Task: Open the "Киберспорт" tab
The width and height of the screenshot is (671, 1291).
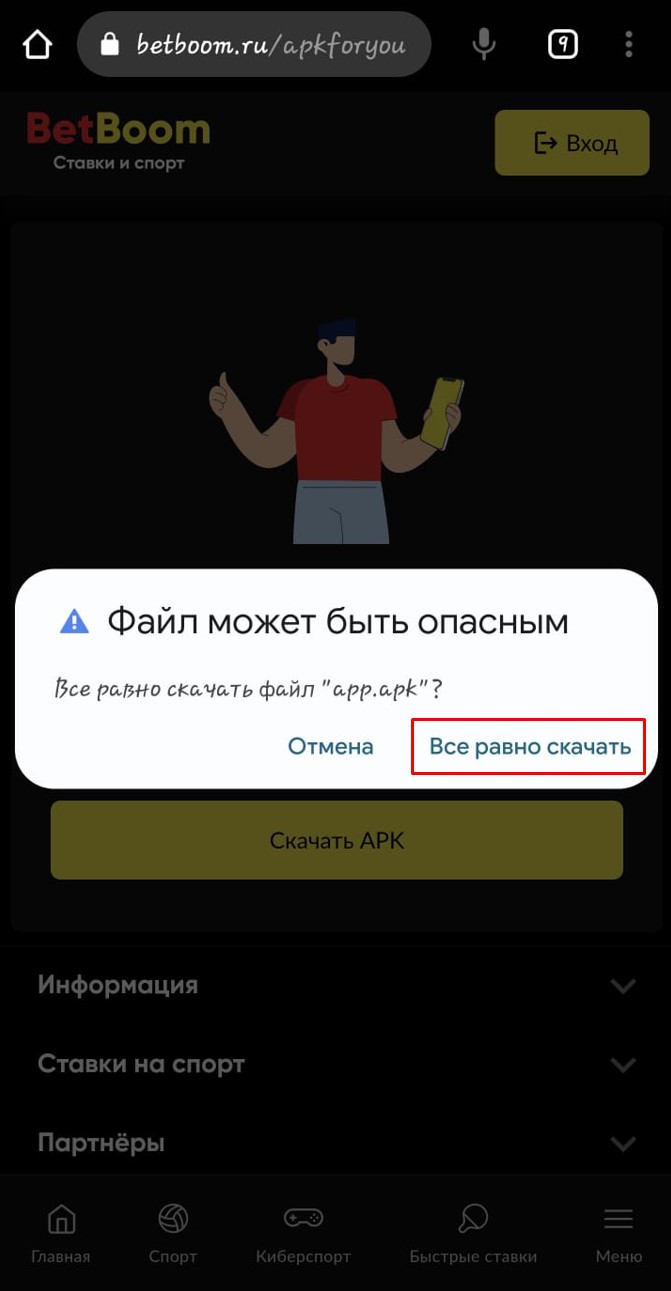Action: (x=303, y=1233)
